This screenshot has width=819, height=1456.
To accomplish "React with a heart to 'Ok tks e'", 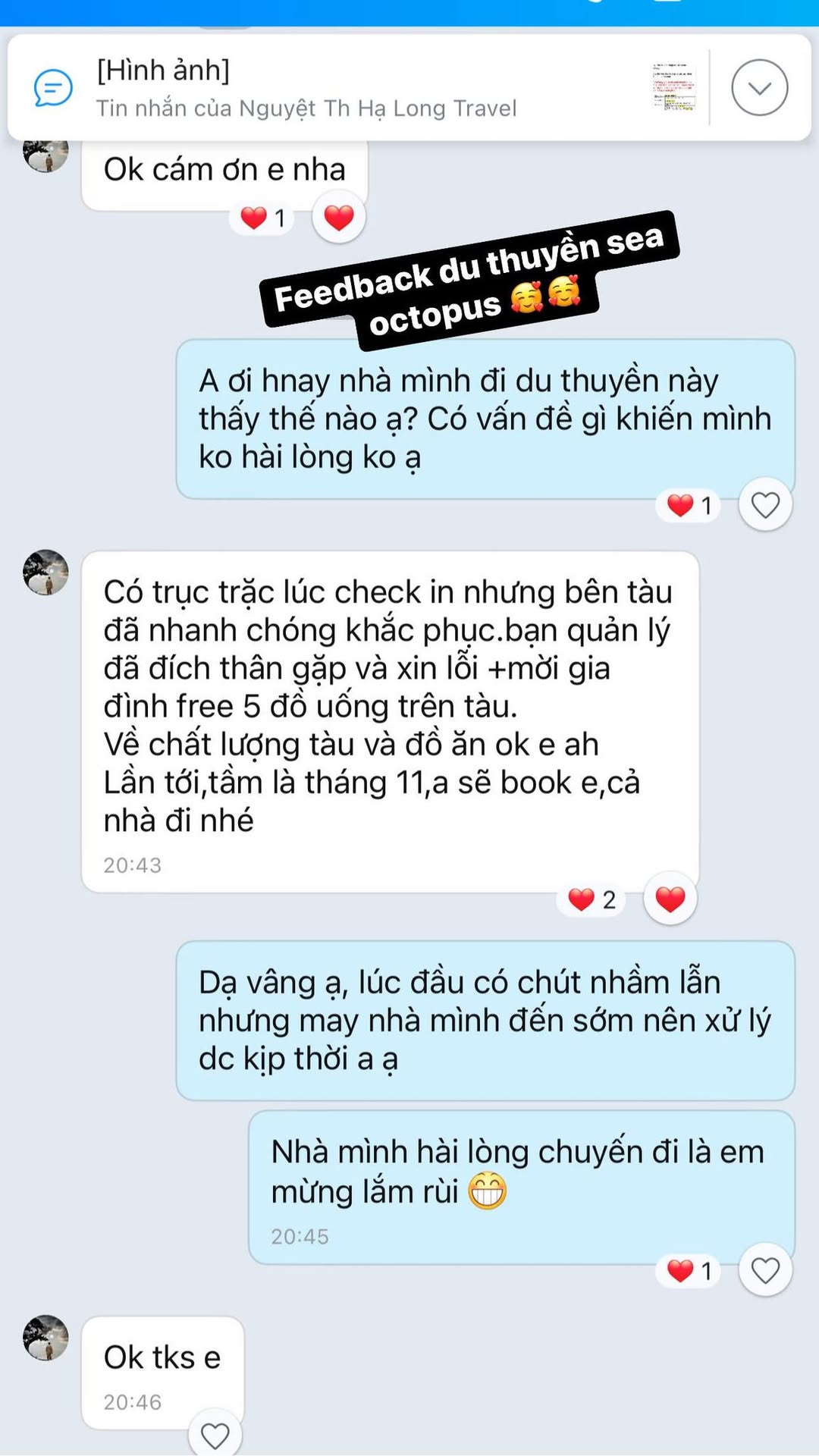I will point(215,1435).
